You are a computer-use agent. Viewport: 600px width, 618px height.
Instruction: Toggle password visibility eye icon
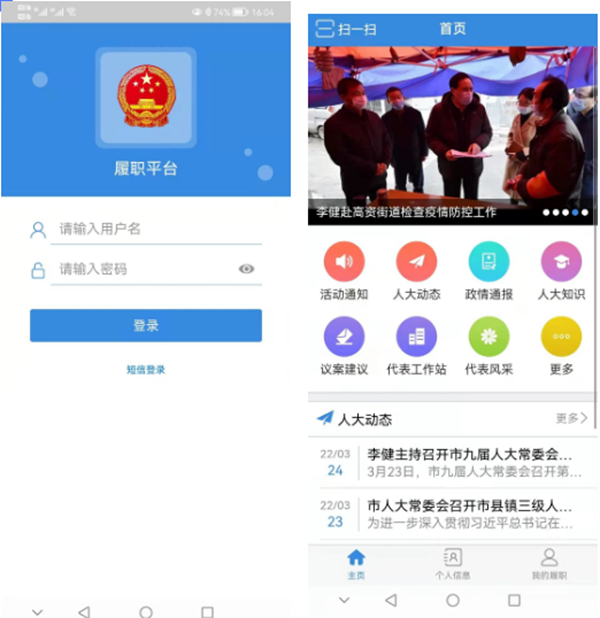coord(246,269)
